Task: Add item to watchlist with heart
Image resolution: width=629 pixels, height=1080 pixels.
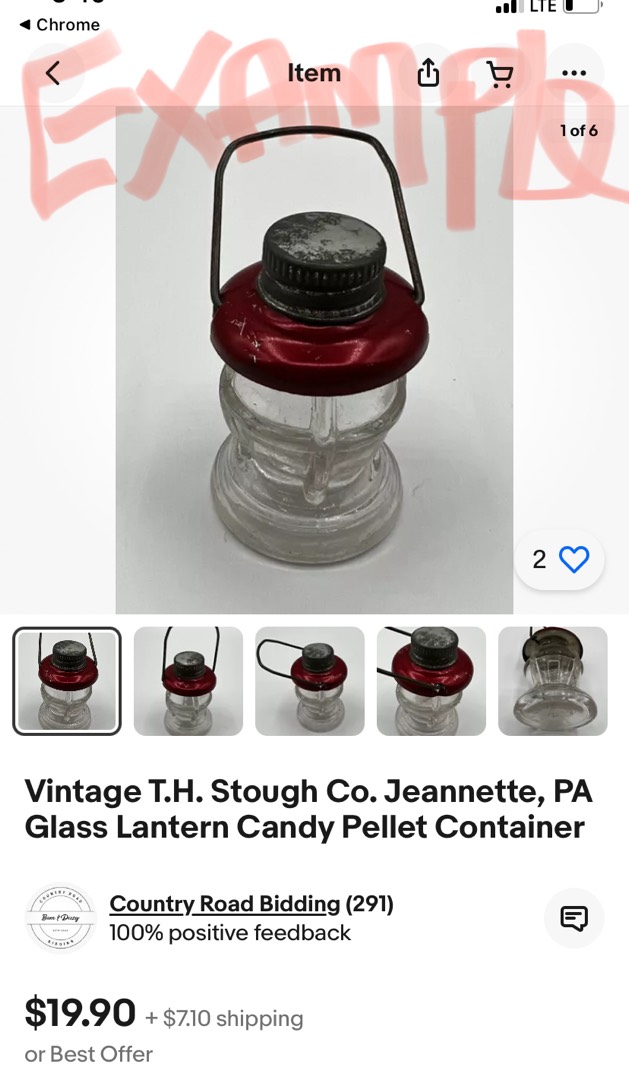Action: coord(573,559)
